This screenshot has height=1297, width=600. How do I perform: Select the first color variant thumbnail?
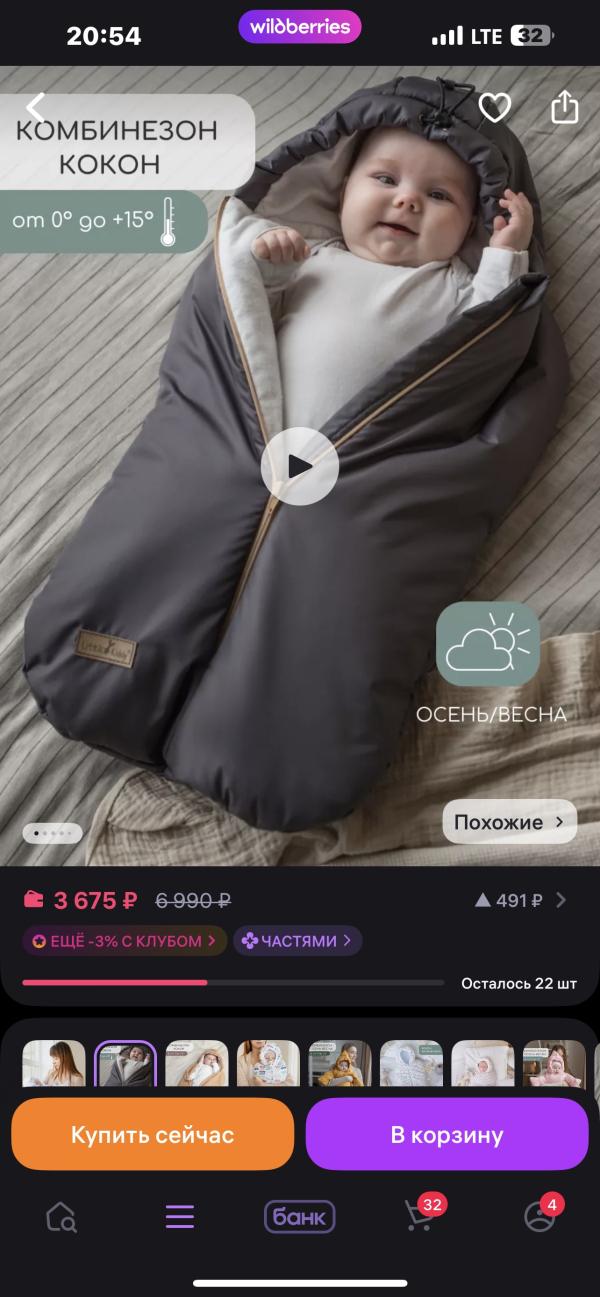[x=54, y=1064]
